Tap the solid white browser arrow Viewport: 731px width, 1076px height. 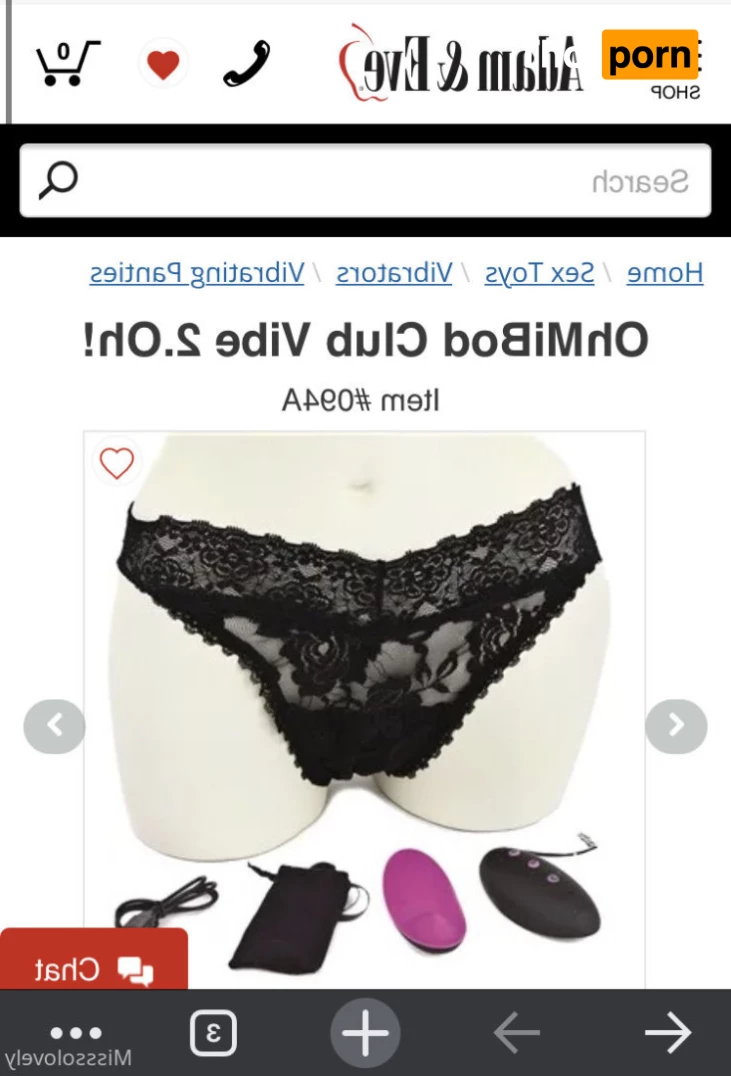[x=668, y=1033]
